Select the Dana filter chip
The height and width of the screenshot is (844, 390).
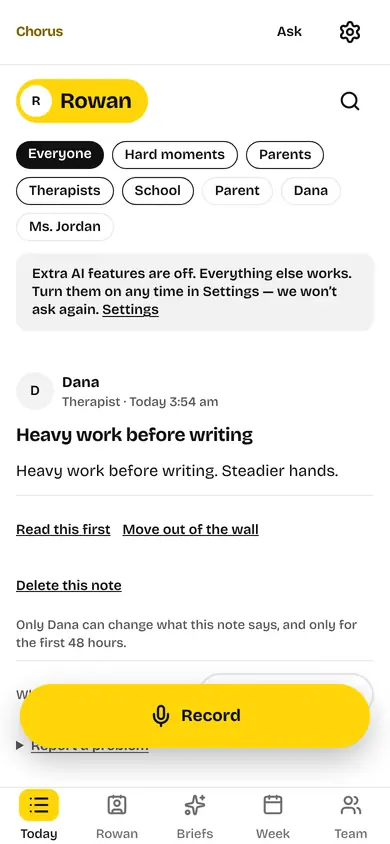[x=311, y=191]
